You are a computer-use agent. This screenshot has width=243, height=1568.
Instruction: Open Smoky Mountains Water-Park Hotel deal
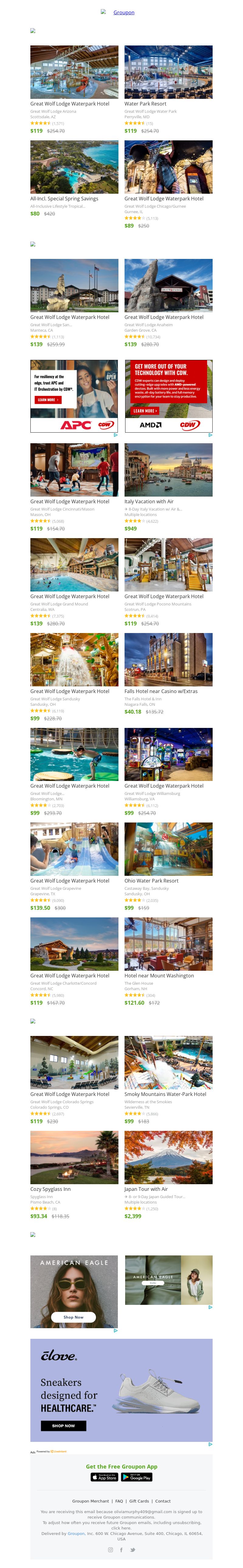pyautogui.click(x=168, y=1062)
